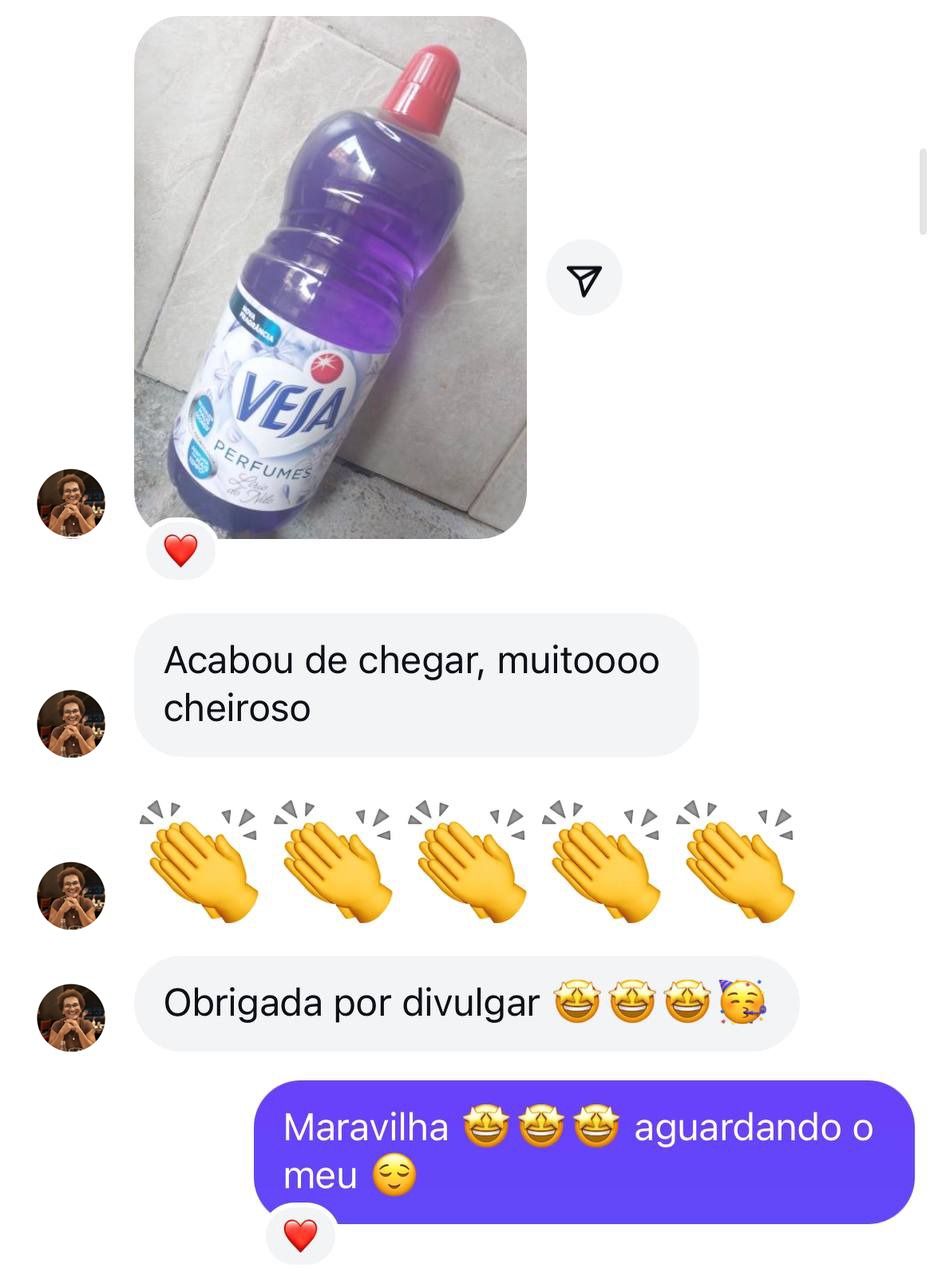This screenshot has height=1280, width=934.
Task: Forward the photo using the paper plane icon
Action: click(x=584, y=278)
